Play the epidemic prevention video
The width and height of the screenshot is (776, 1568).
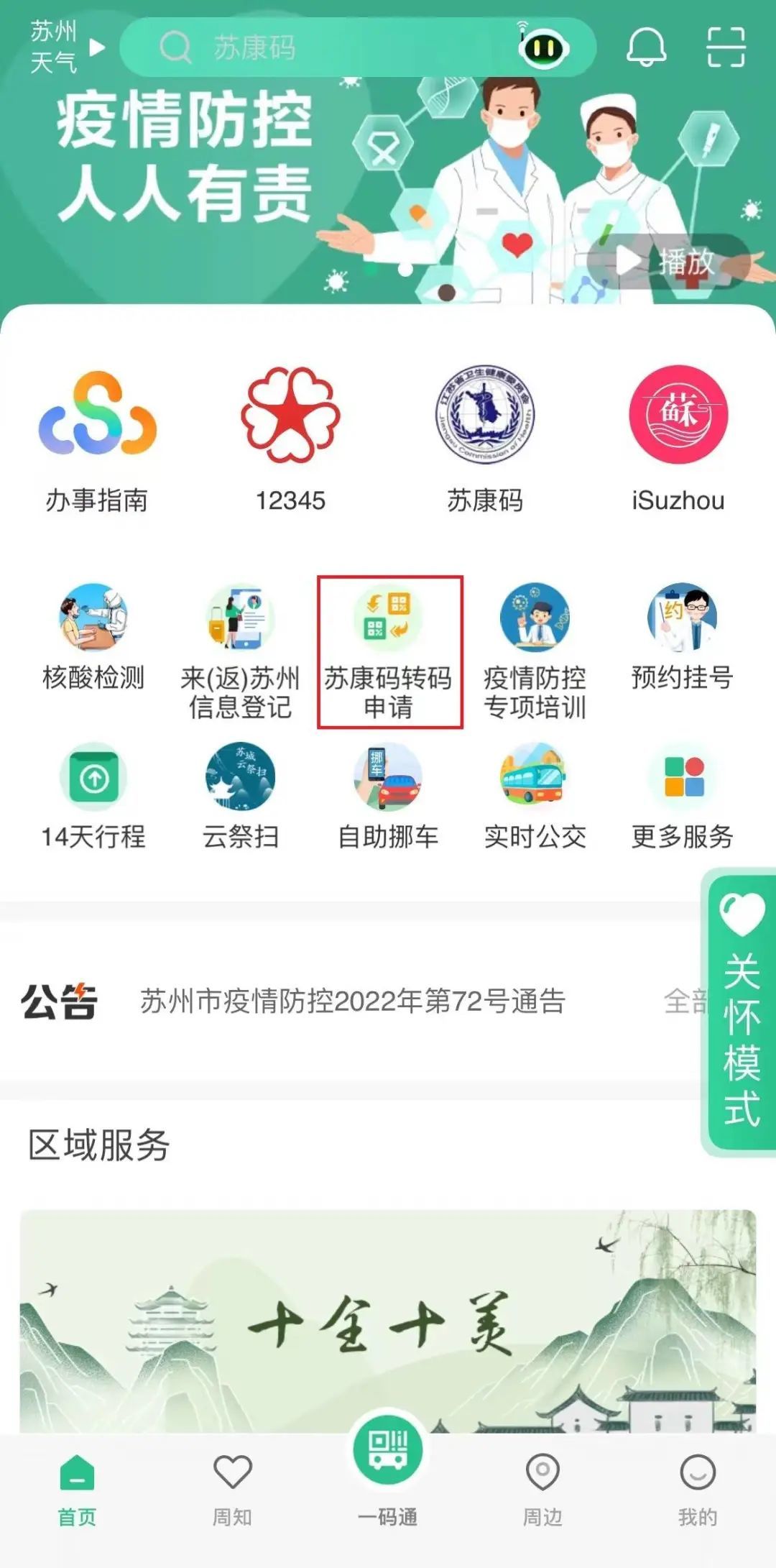(x=665, y=262)
